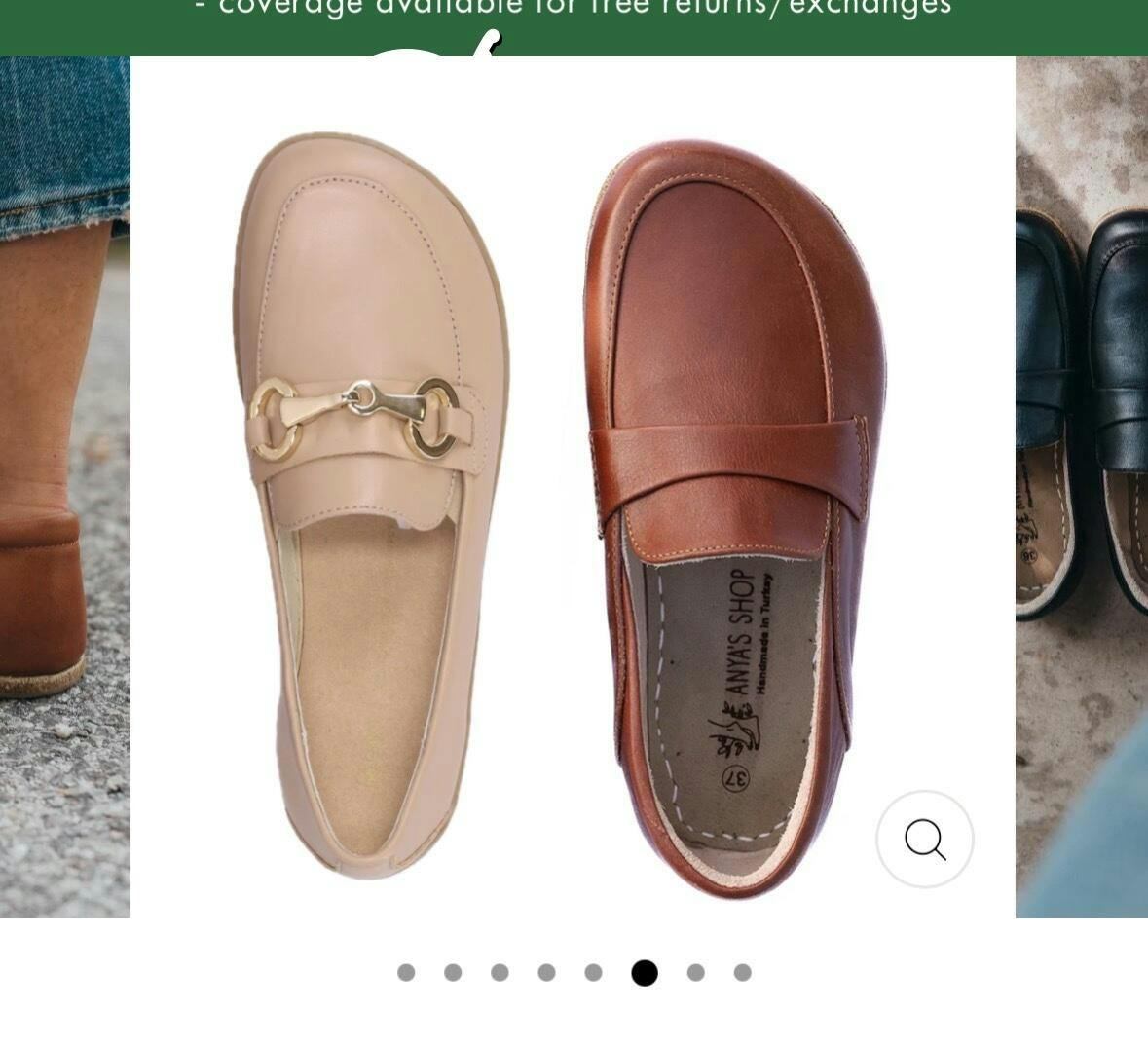The image size is (1148, 1049).
Task: Show the previous image with brown heel
Action: (64, 487)
